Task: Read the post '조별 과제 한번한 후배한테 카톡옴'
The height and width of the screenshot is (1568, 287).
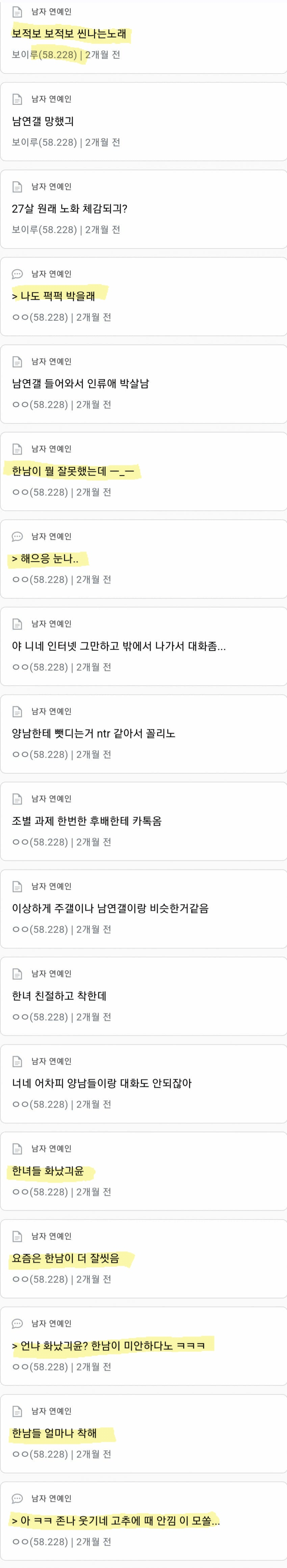Action: (86, 820)
